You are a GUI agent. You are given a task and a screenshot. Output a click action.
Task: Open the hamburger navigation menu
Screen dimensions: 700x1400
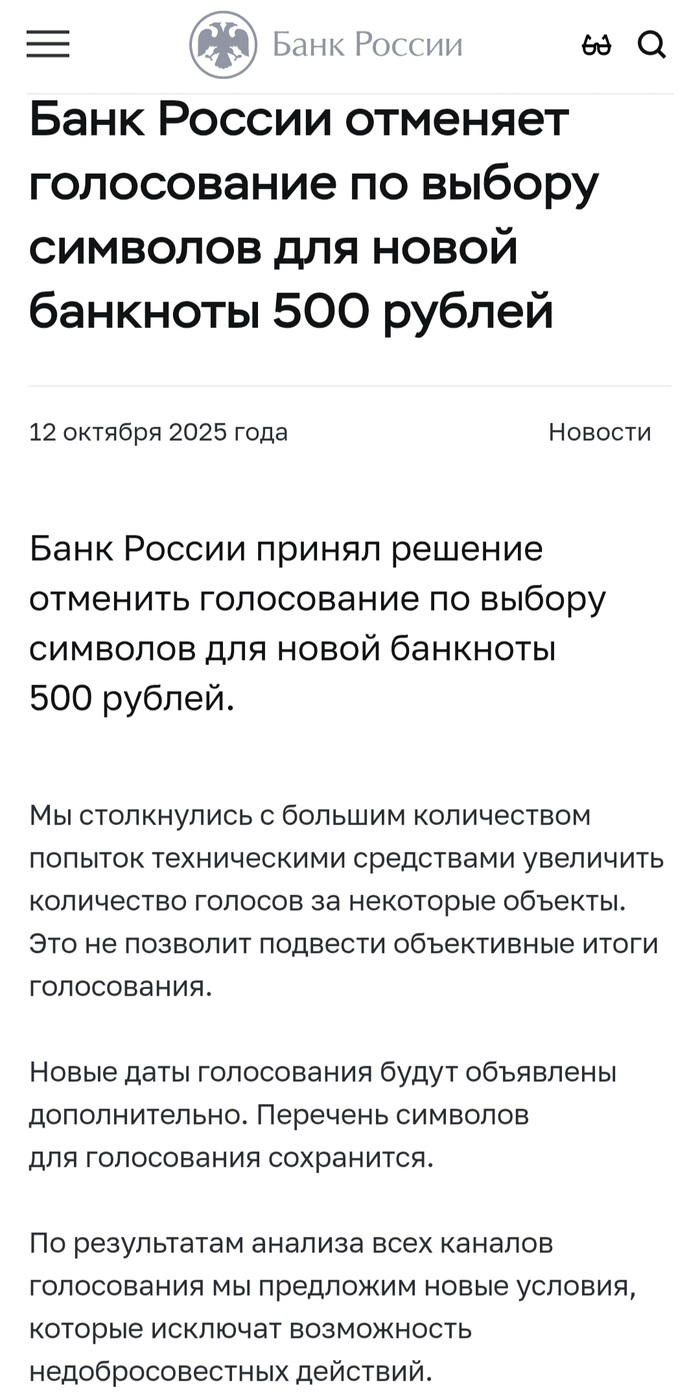48,44
